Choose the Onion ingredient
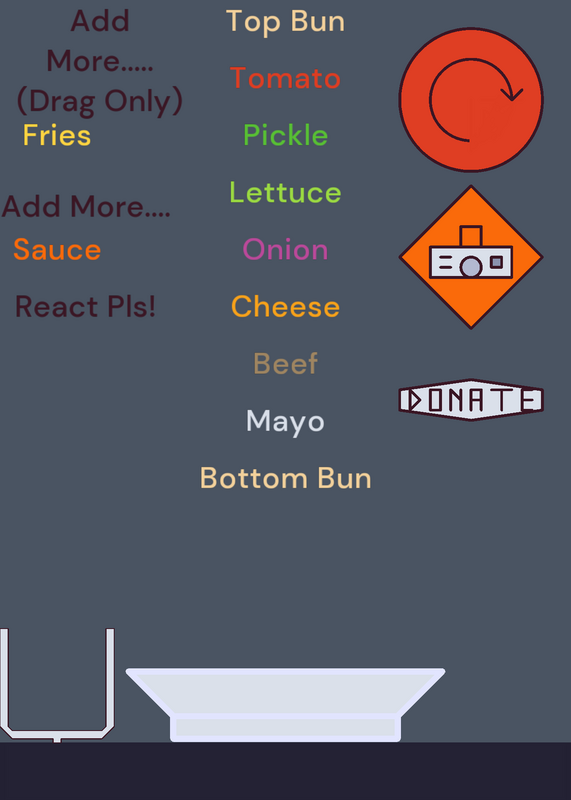The image size is (571, 800). (285, 249)
